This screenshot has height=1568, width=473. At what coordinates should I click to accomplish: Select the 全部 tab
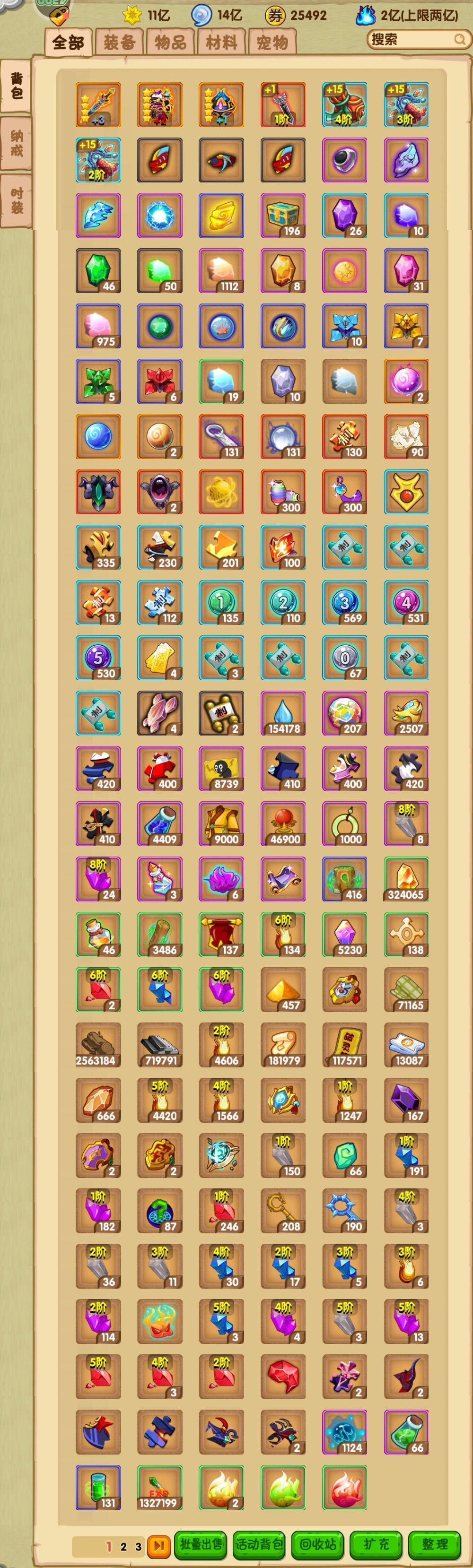click(x=68, y=43)
